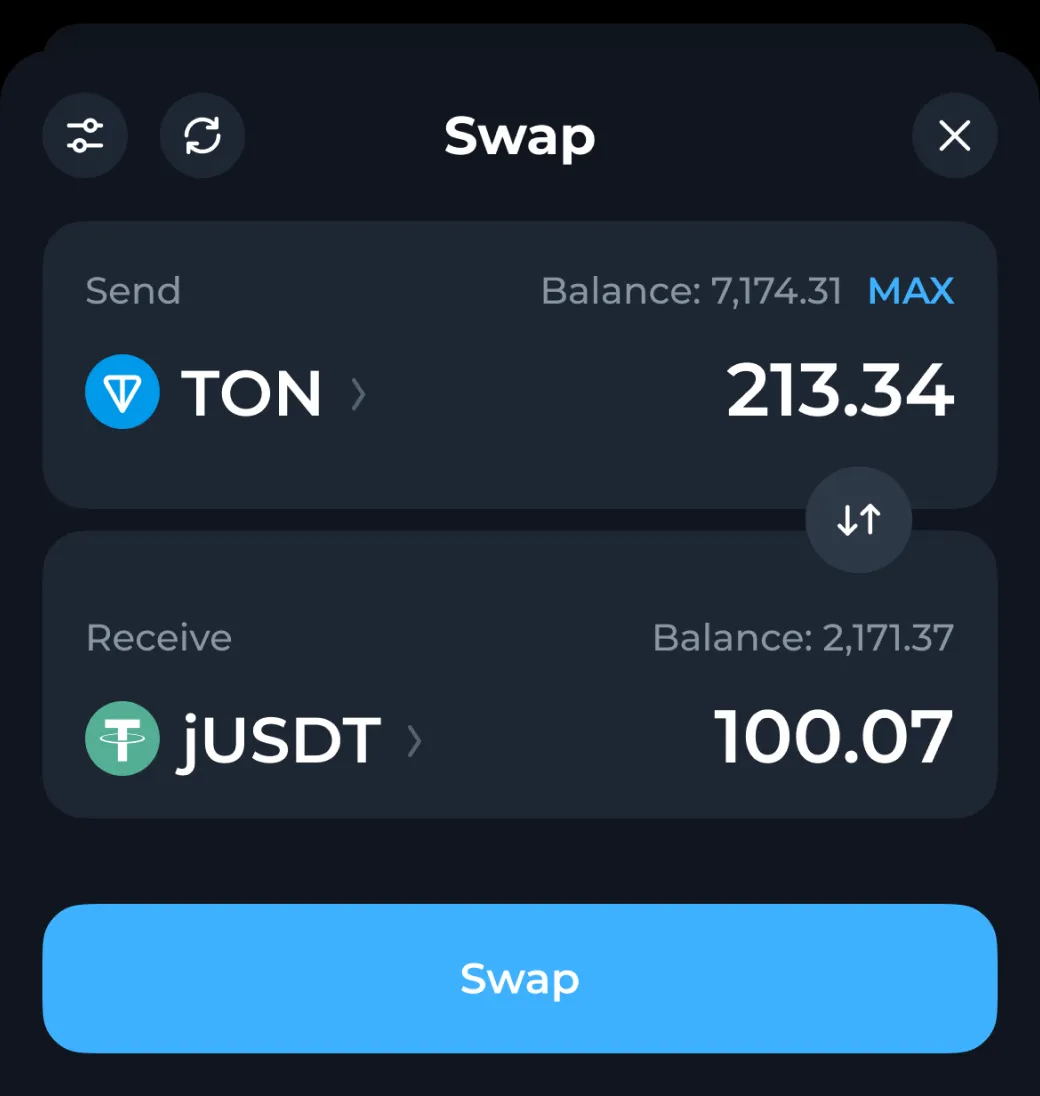
Task: Click MAX to use full TON balance
Action: pyautogui.click(x=911, y=291)
